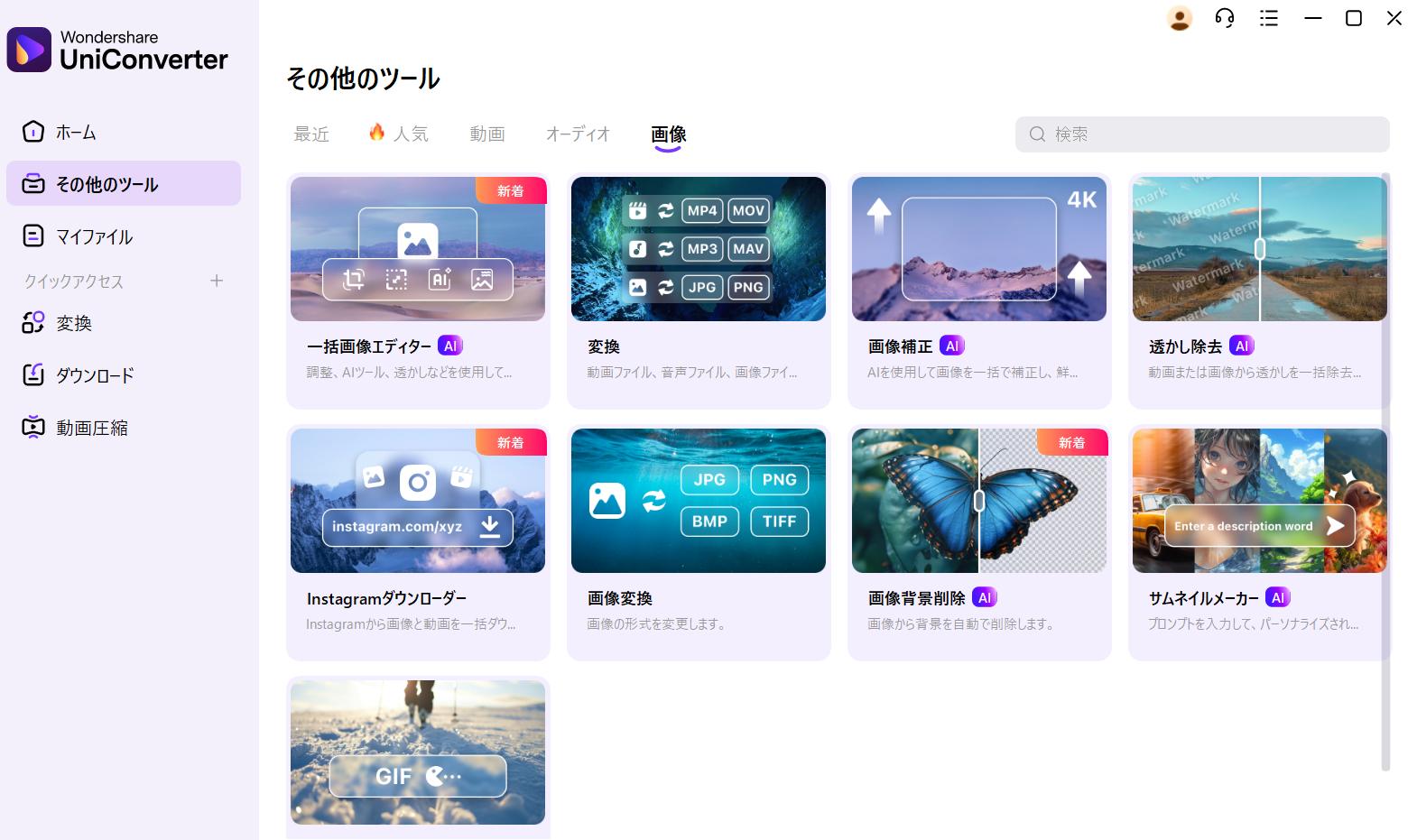This screenshot has width=1417, height=840.
Task: Switch to the 人気 tab
Action: [x=399, y=134]
